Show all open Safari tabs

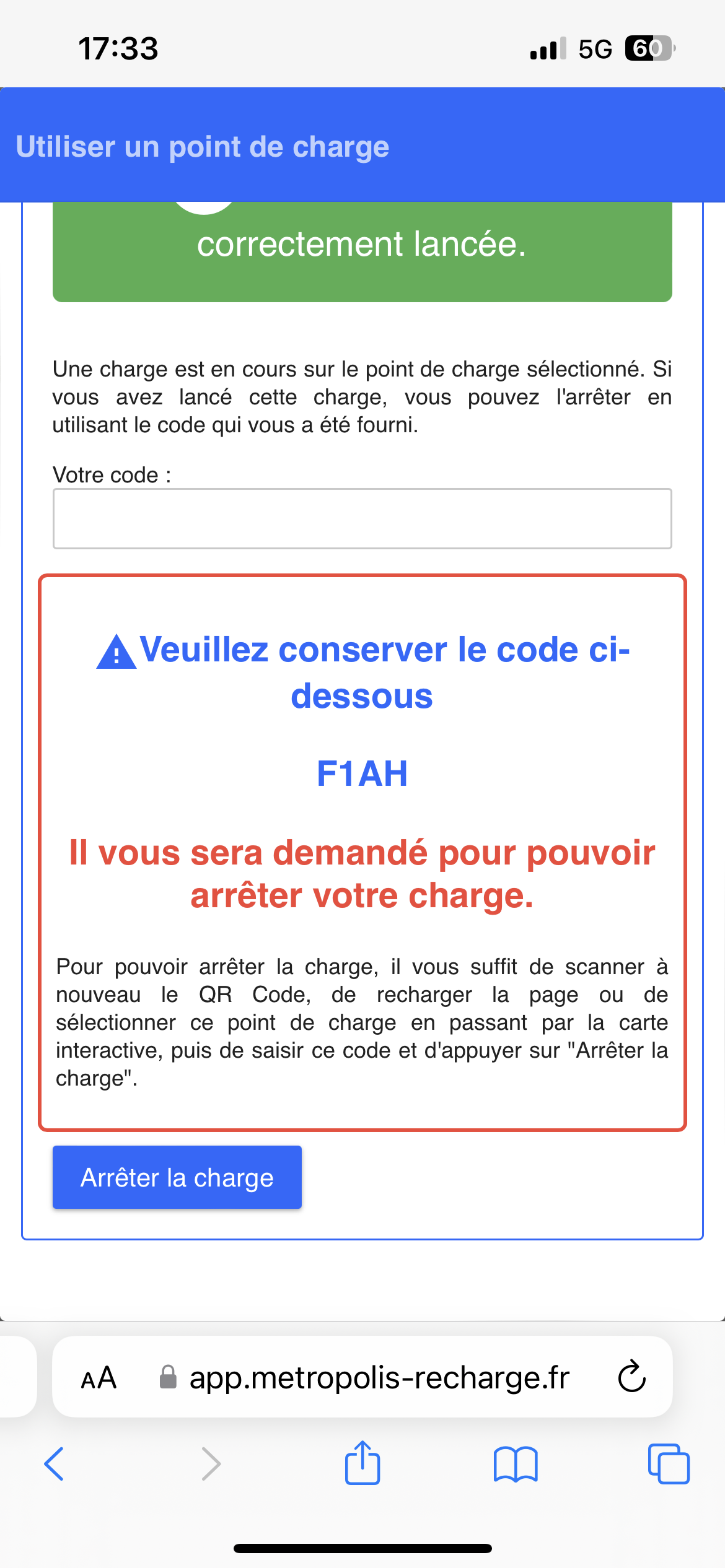[x=669, y=1464]
